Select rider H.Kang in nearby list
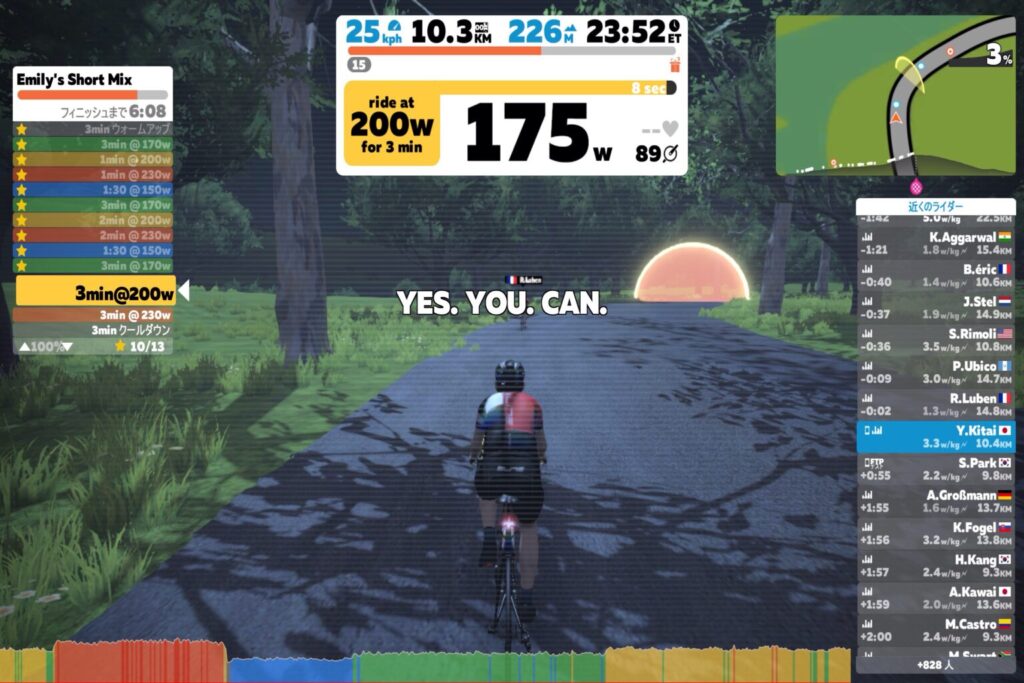The height and width of the screenshot is (683, 1024). pyautogui.click(x=935, y=565)
